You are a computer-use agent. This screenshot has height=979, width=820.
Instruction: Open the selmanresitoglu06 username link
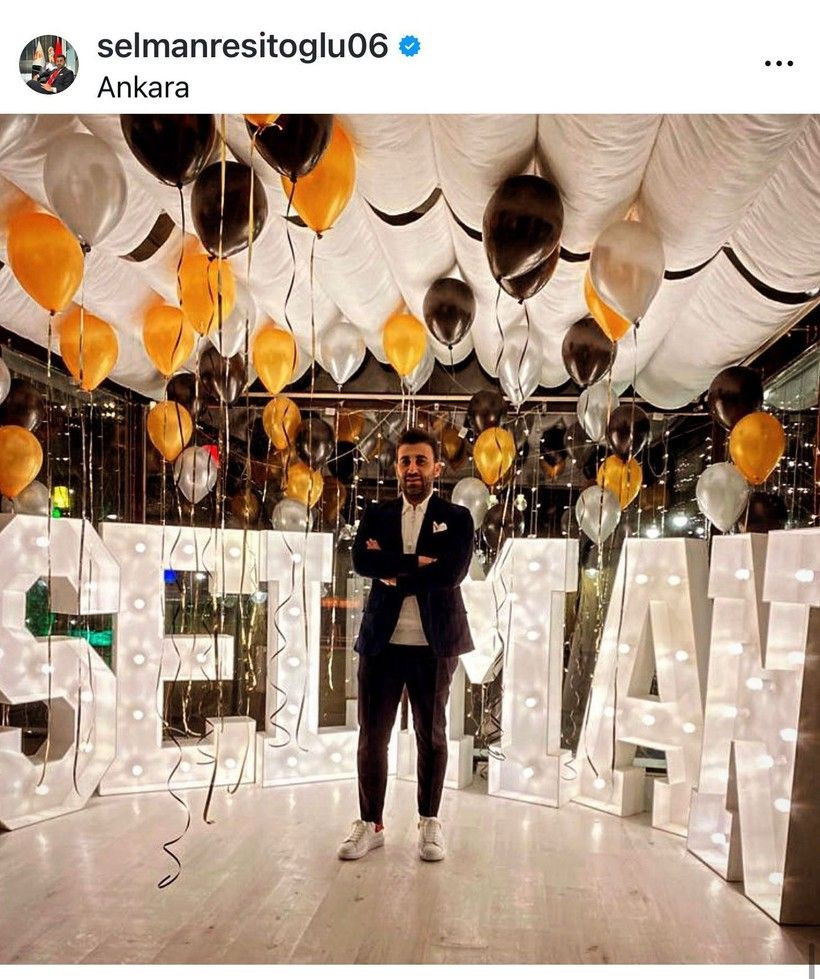tap(242, 46)
